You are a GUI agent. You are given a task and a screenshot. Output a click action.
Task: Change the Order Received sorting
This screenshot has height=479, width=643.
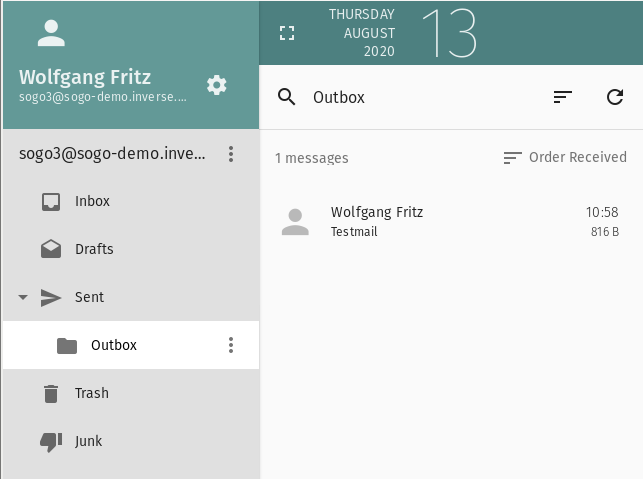(x=565, y=157)
